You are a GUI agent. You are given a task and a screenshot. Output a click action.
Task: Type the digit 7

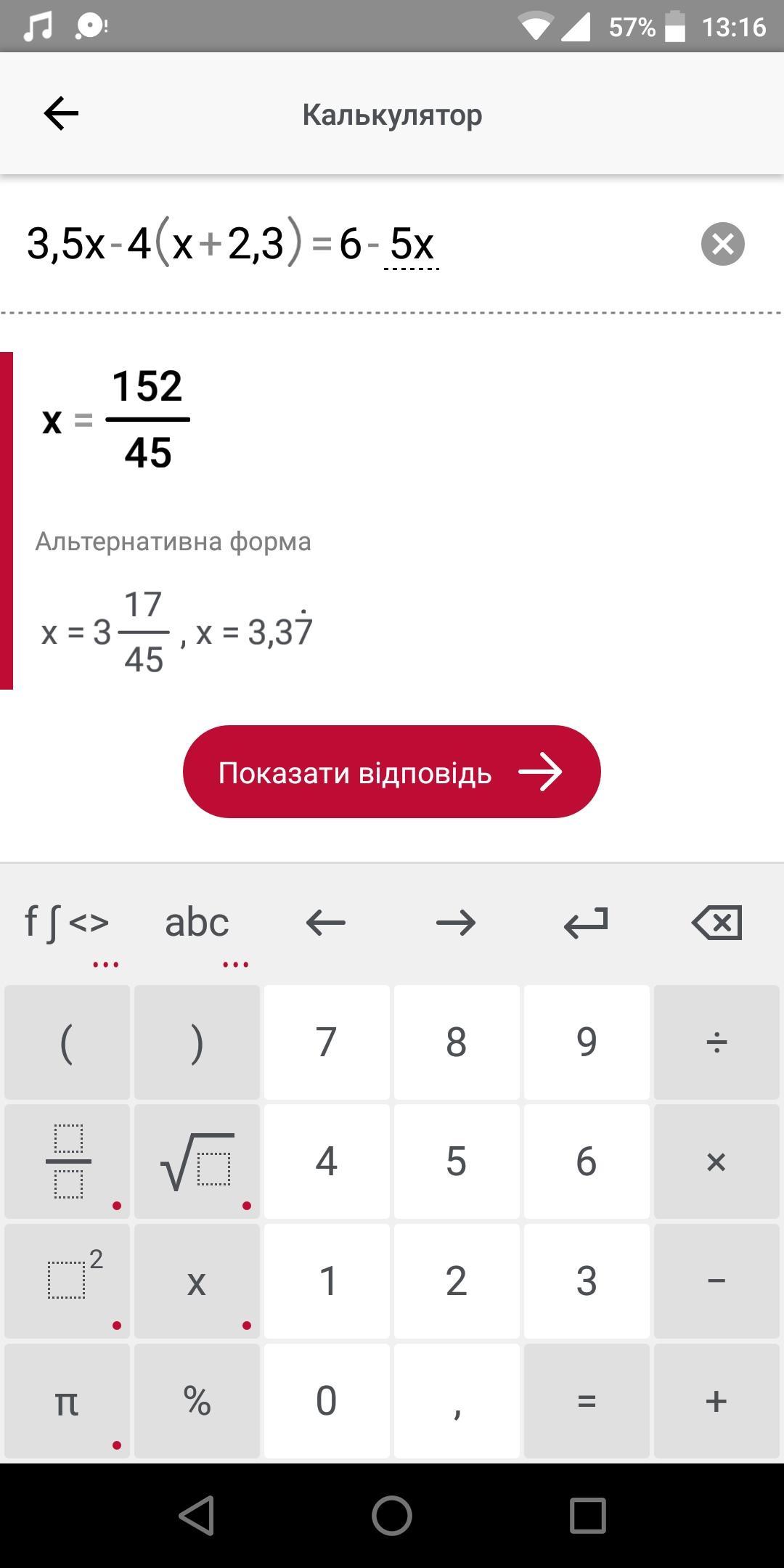[326, 1042]
